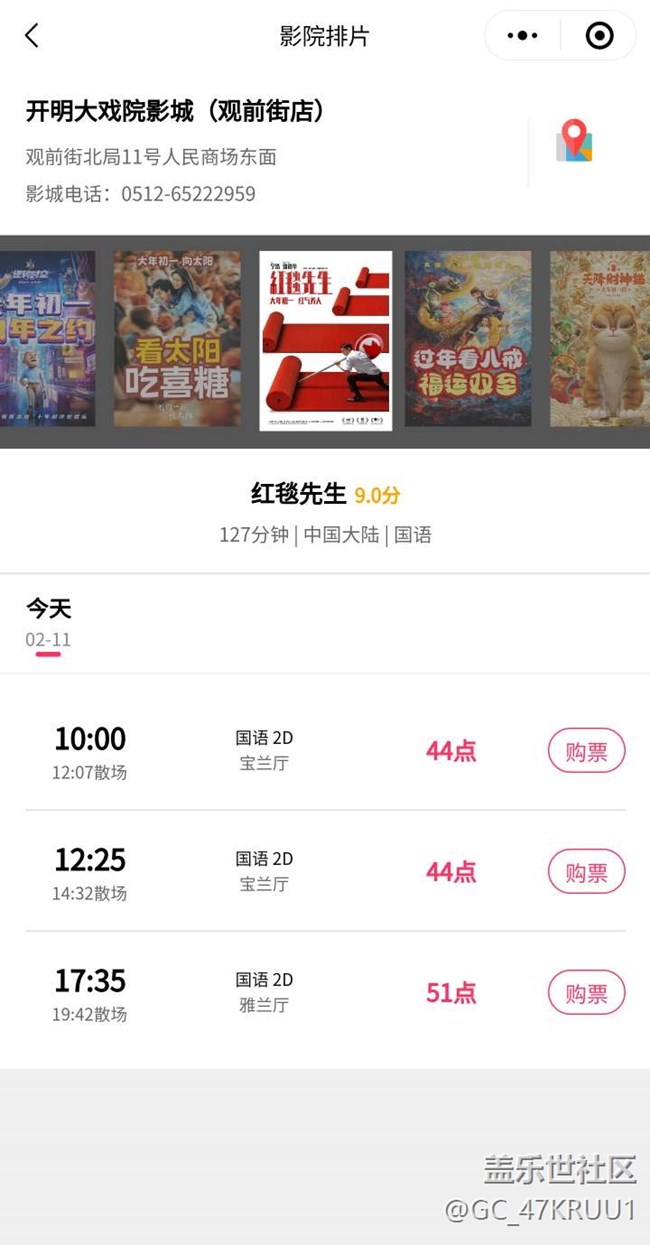The height and width of the screenshot is (1245, 650).
Task: Switch to the 今天 02-11 date tab
Action: click(48, 623)
